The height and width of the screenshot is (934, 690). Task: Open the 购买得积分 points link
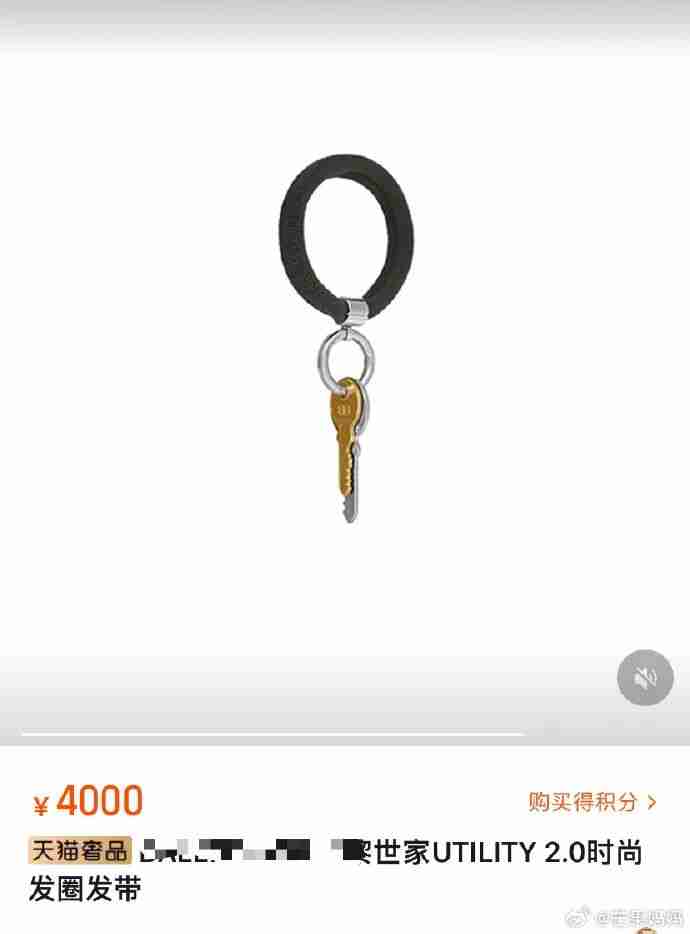click(x=592, y=801)
